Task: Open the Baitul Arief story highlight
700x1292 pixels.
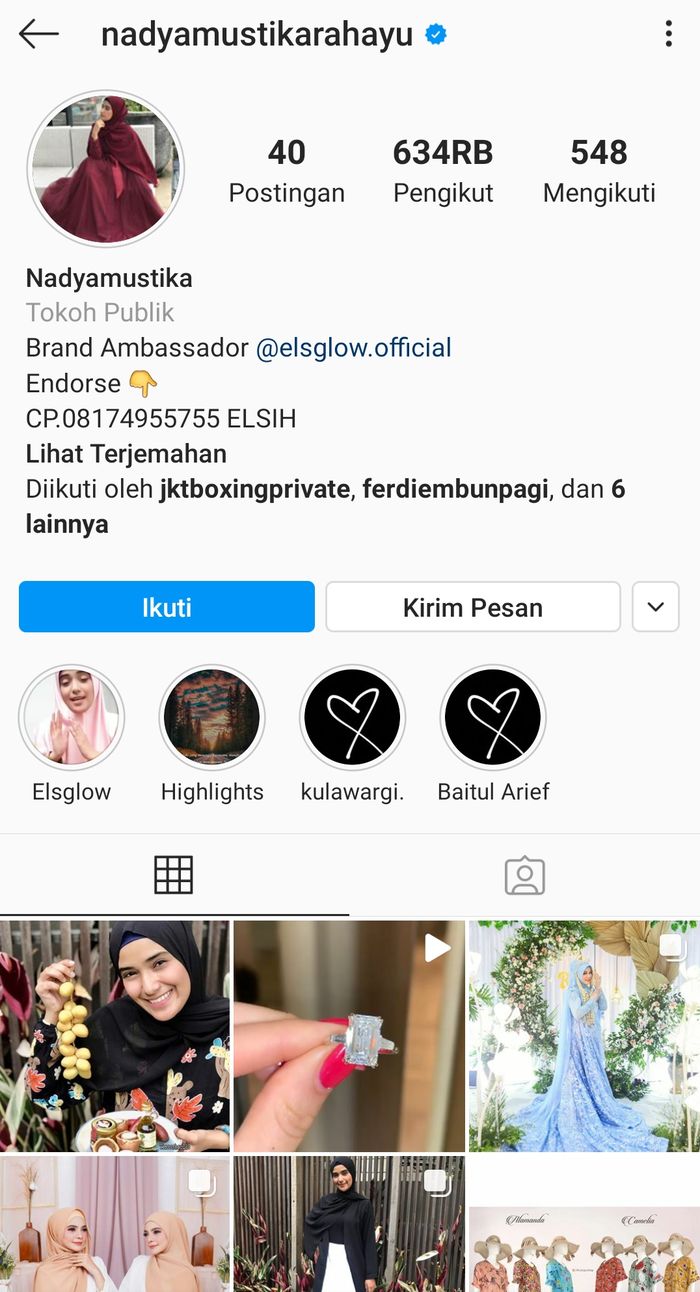Action: [493, 717]
